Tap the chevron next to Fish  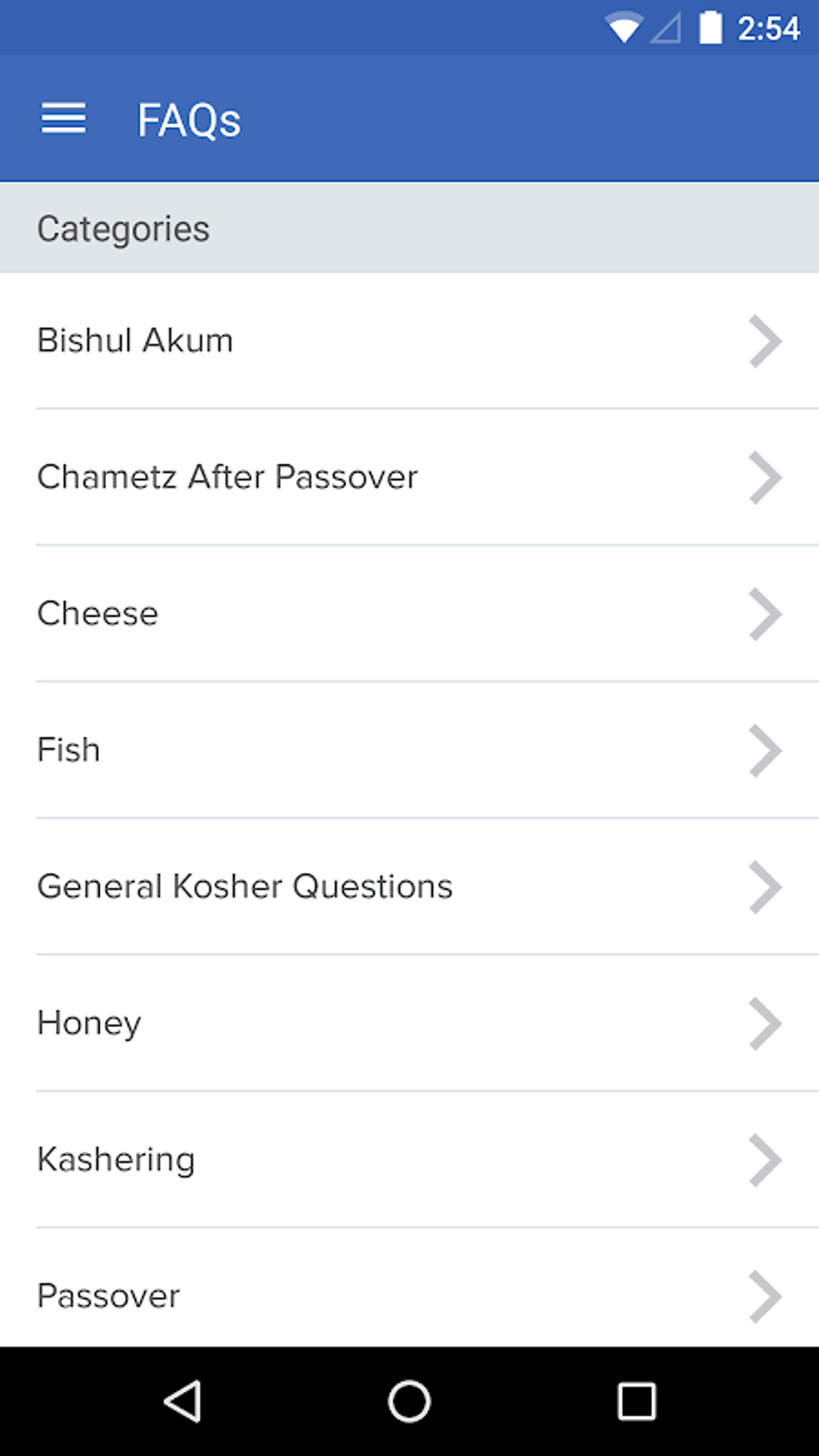pyautogui.click(x=765, y=750)
